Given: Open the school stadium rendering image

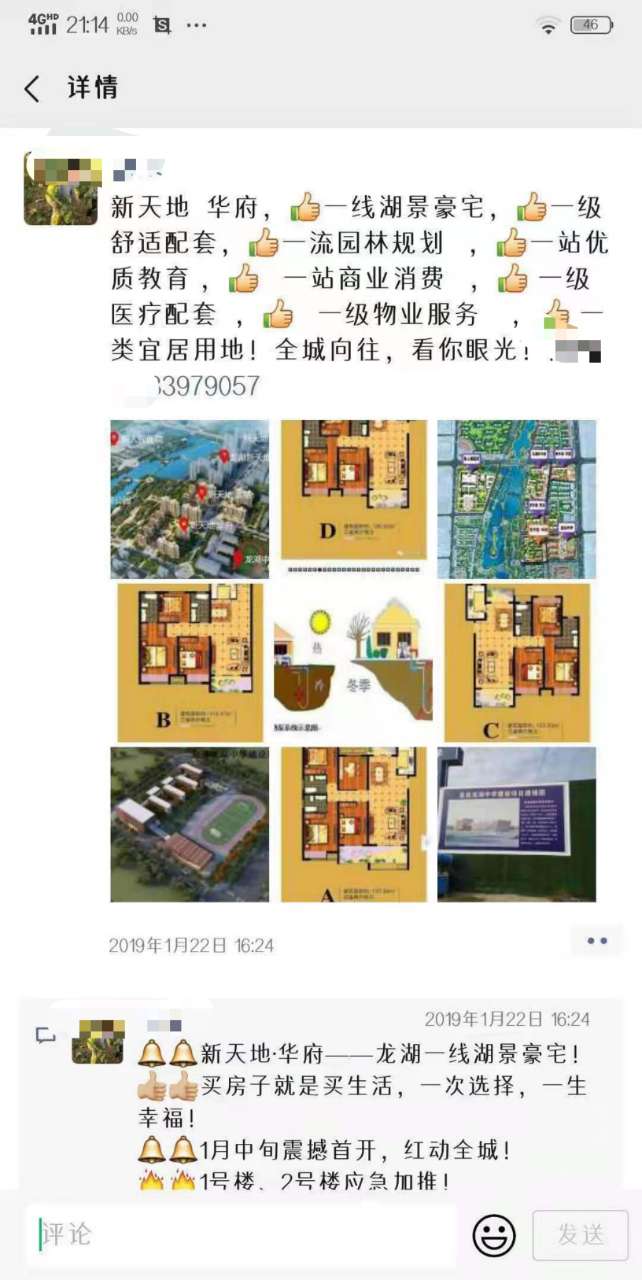Looking at the screenshot, I should [x=189, y=825].
